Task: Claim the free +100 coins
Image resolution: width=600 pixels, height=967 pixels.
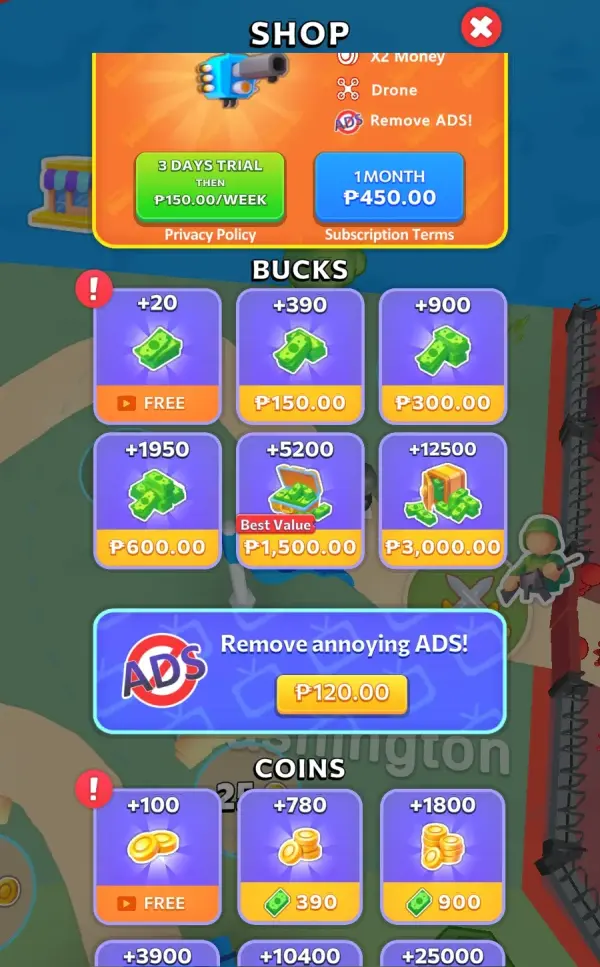Action: coord(157,902)
